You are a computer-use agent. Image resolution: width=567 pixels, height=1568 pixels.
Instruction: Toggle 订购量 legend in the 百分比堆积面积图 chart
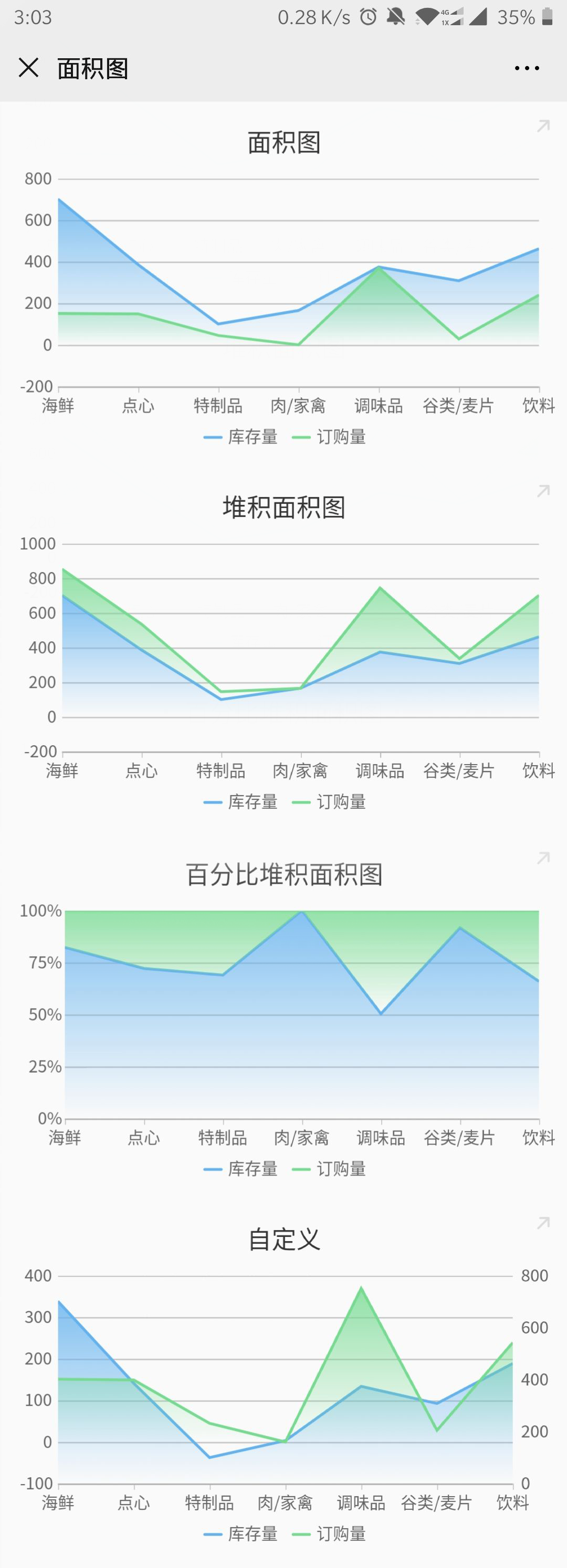coord(330,1169)
